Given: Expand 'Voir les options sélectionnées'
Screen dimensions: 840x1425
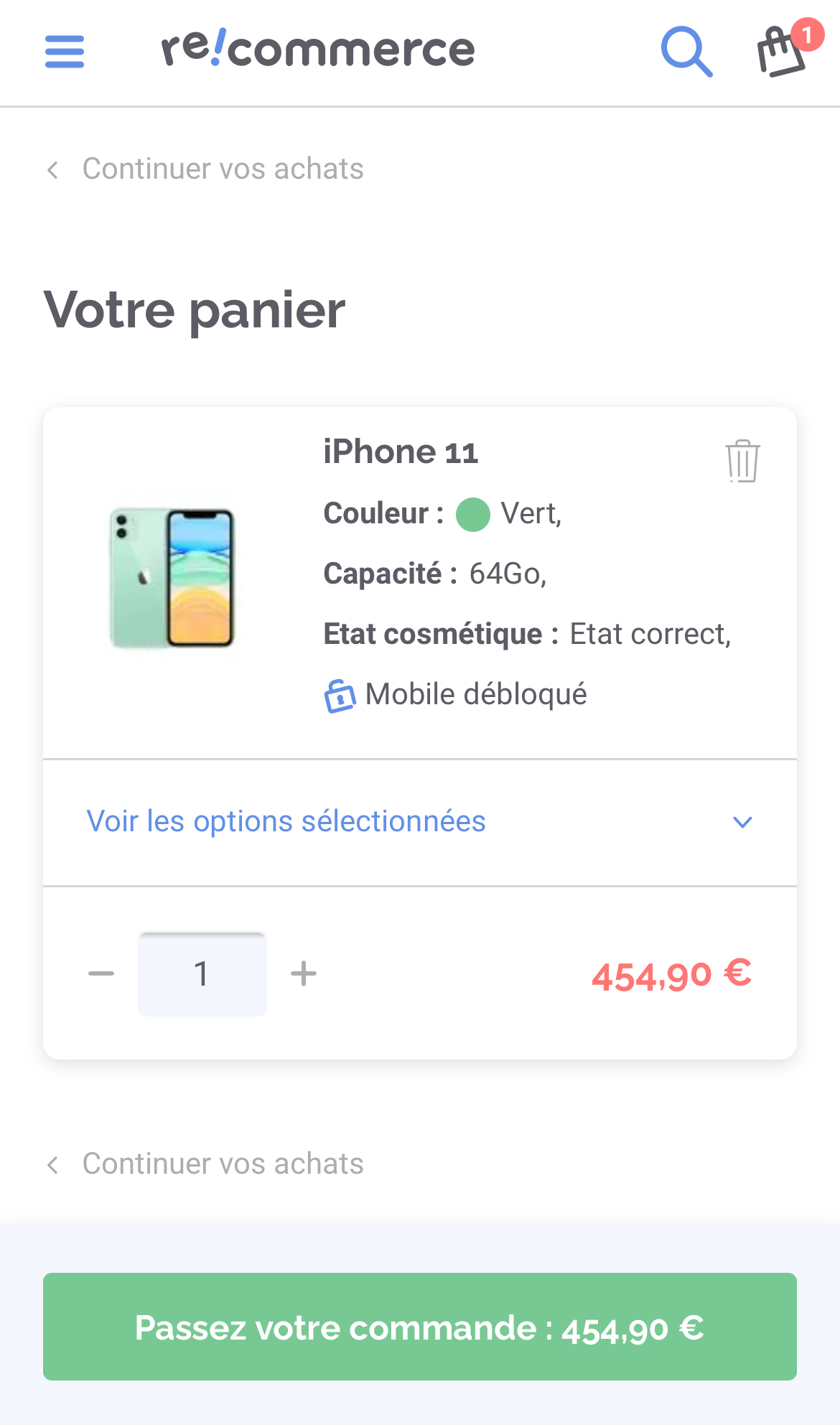Looking at the screenshot, I should pos(420,822).
